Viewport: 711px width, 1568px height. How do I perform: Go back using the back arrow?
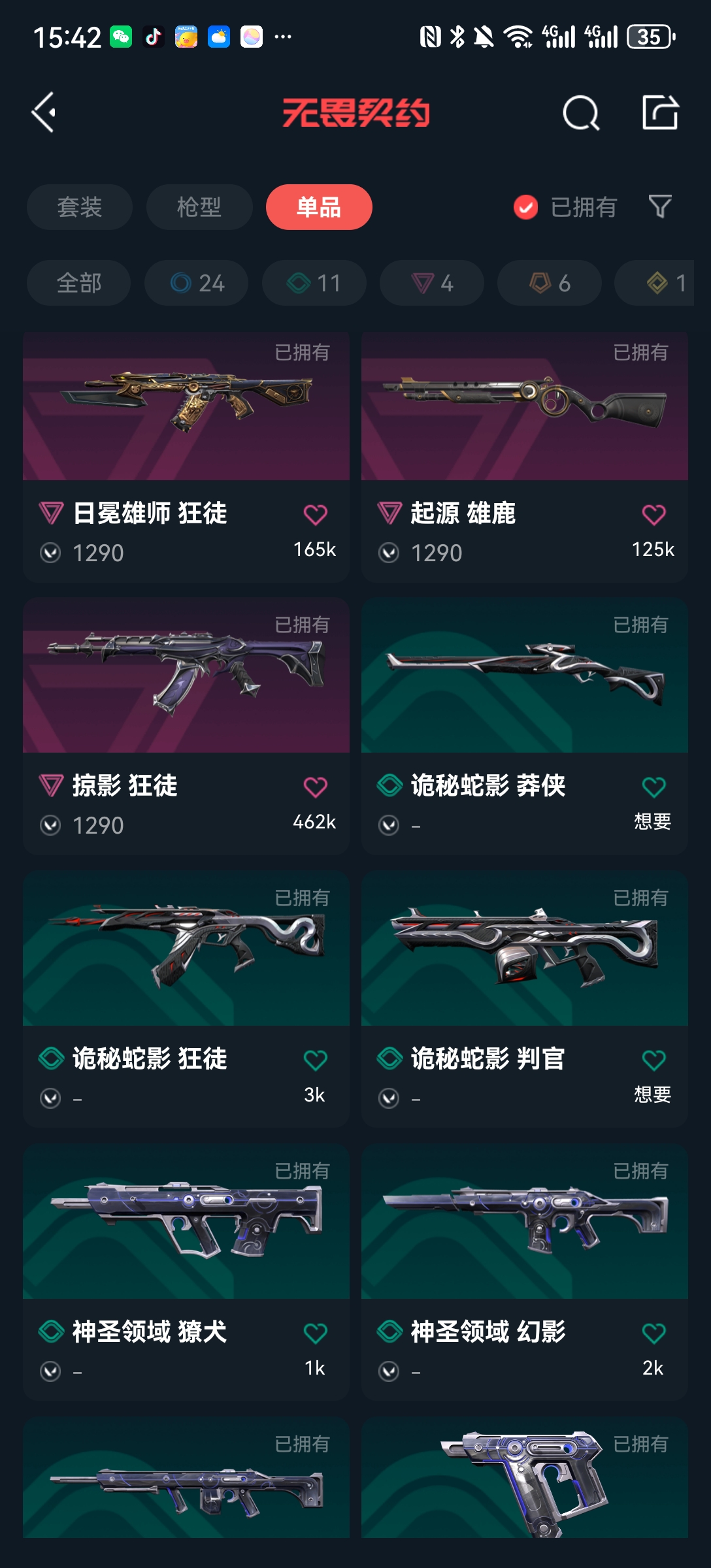pyautogui.click(x=44, y=113)
